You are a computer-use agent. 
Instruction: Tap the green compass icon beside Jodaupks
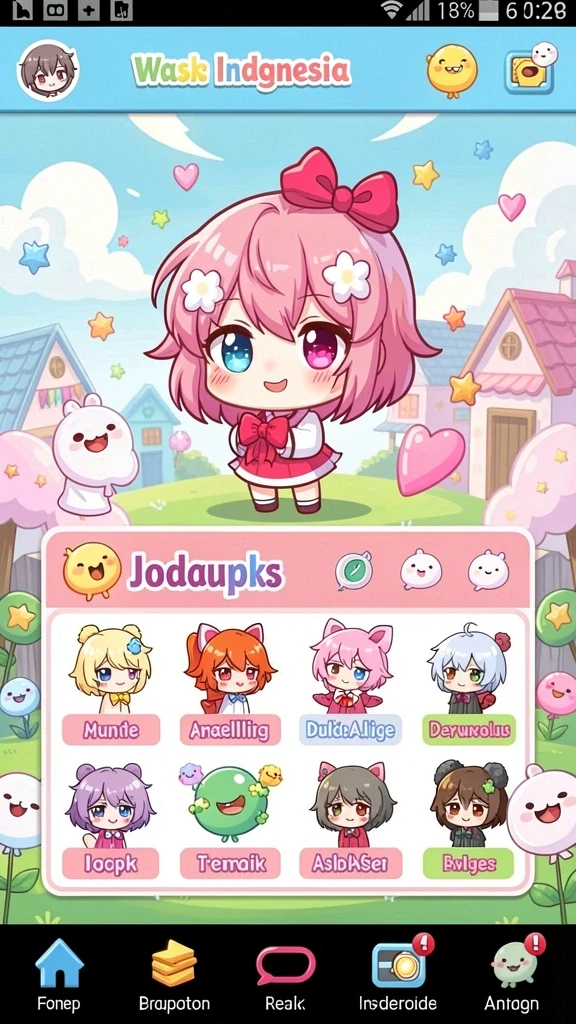coord(354,571)
